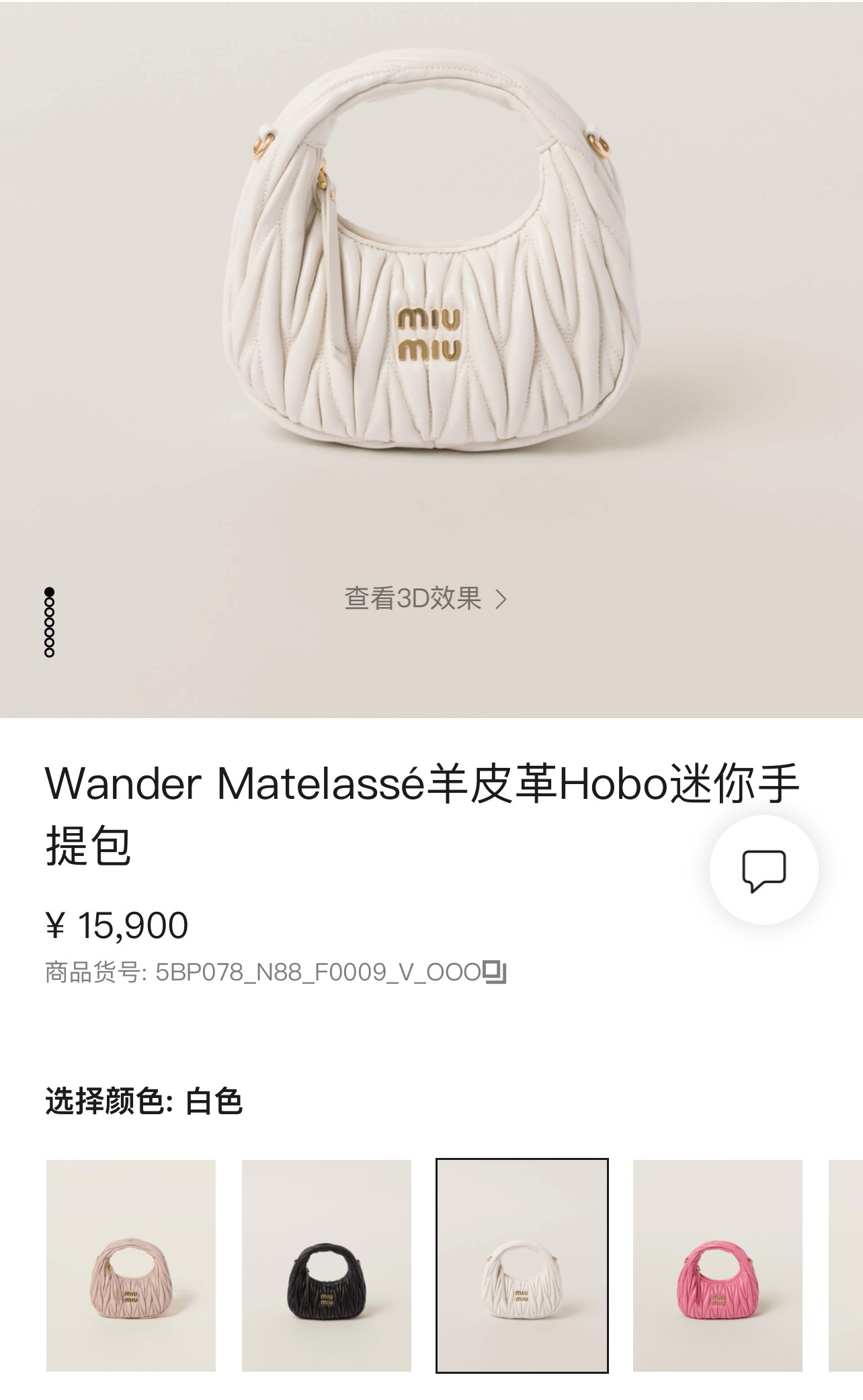Open the main white bag product image
This screenshot has width=863, height=1400.
(x=430, y=269)
